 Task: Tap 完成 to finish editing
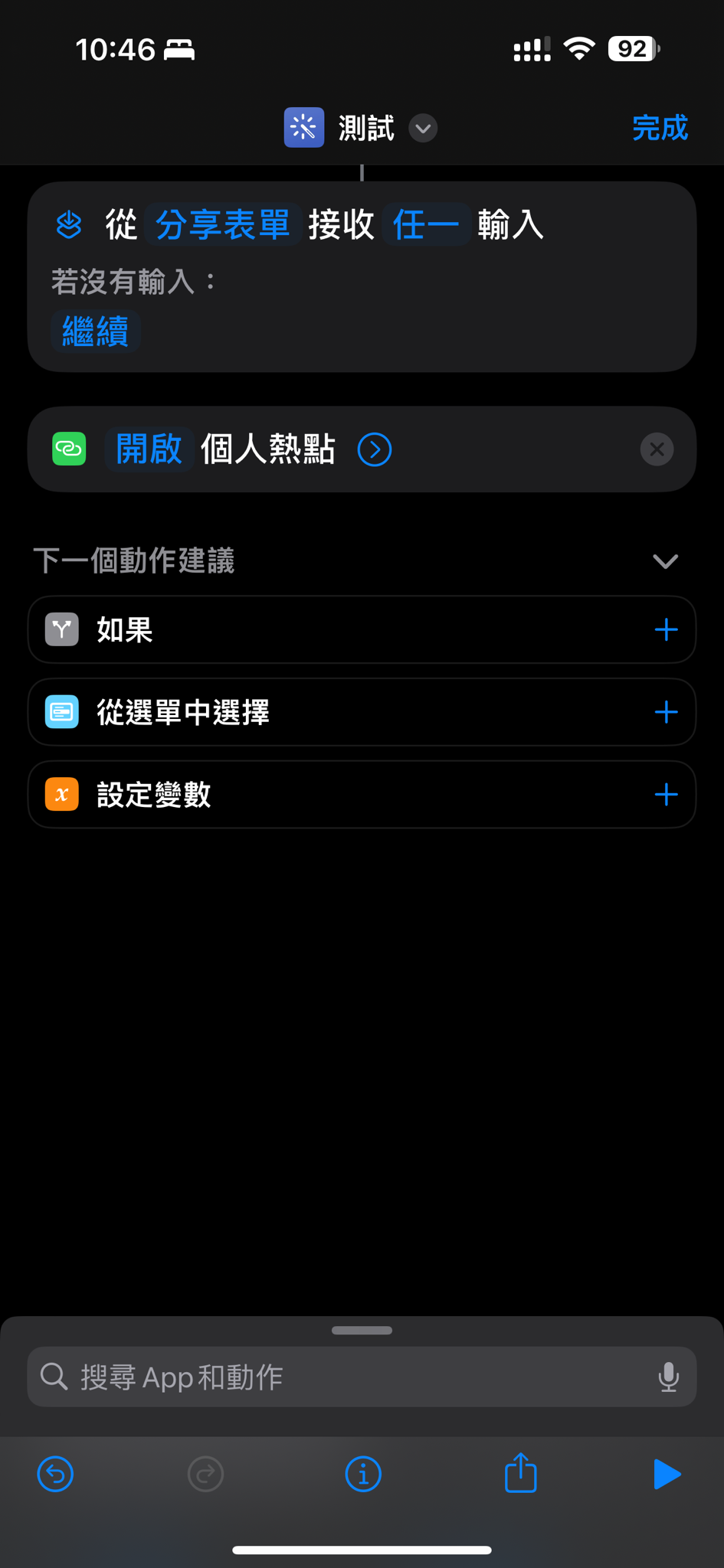tap(660, 128)
